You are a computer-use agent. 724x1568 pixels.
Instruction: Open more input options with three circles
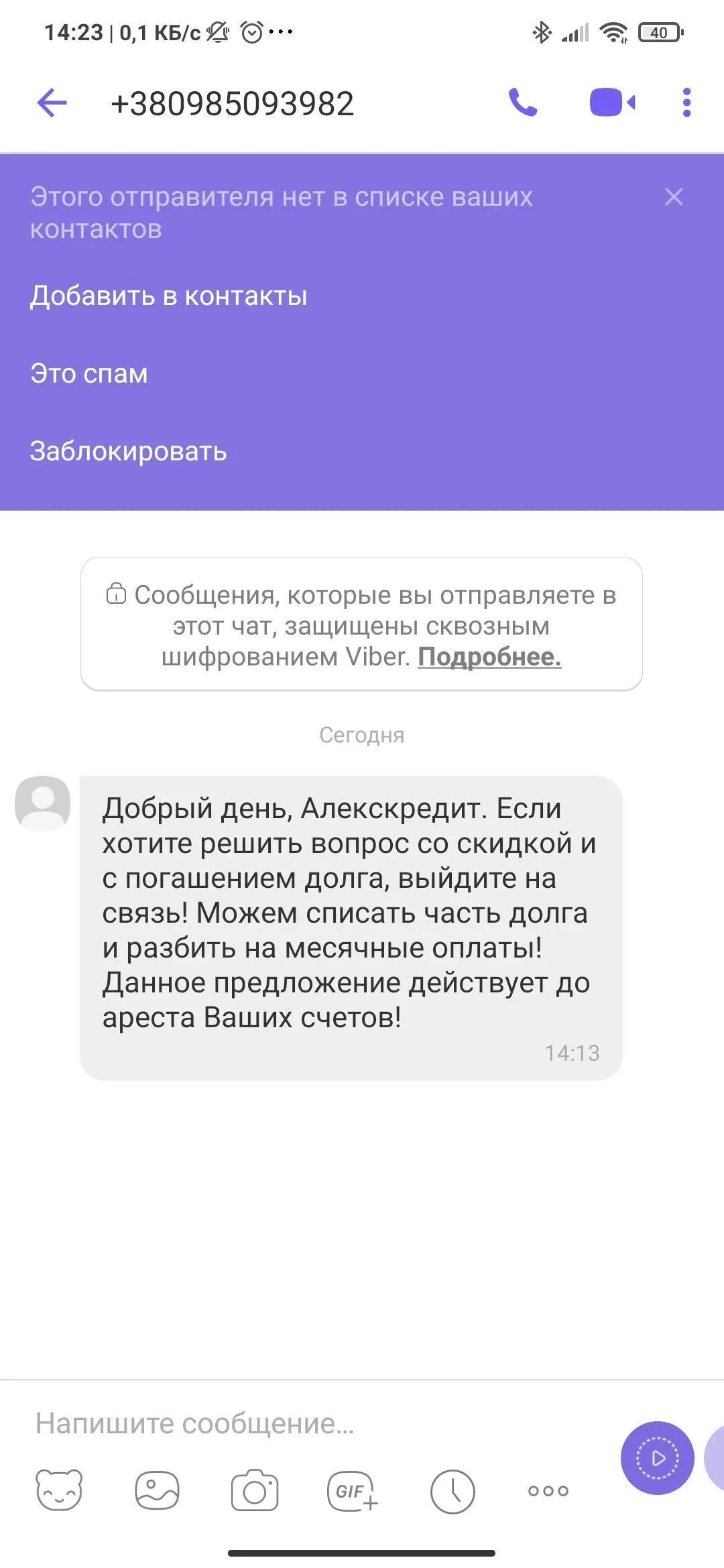[x=548, y=1490]
